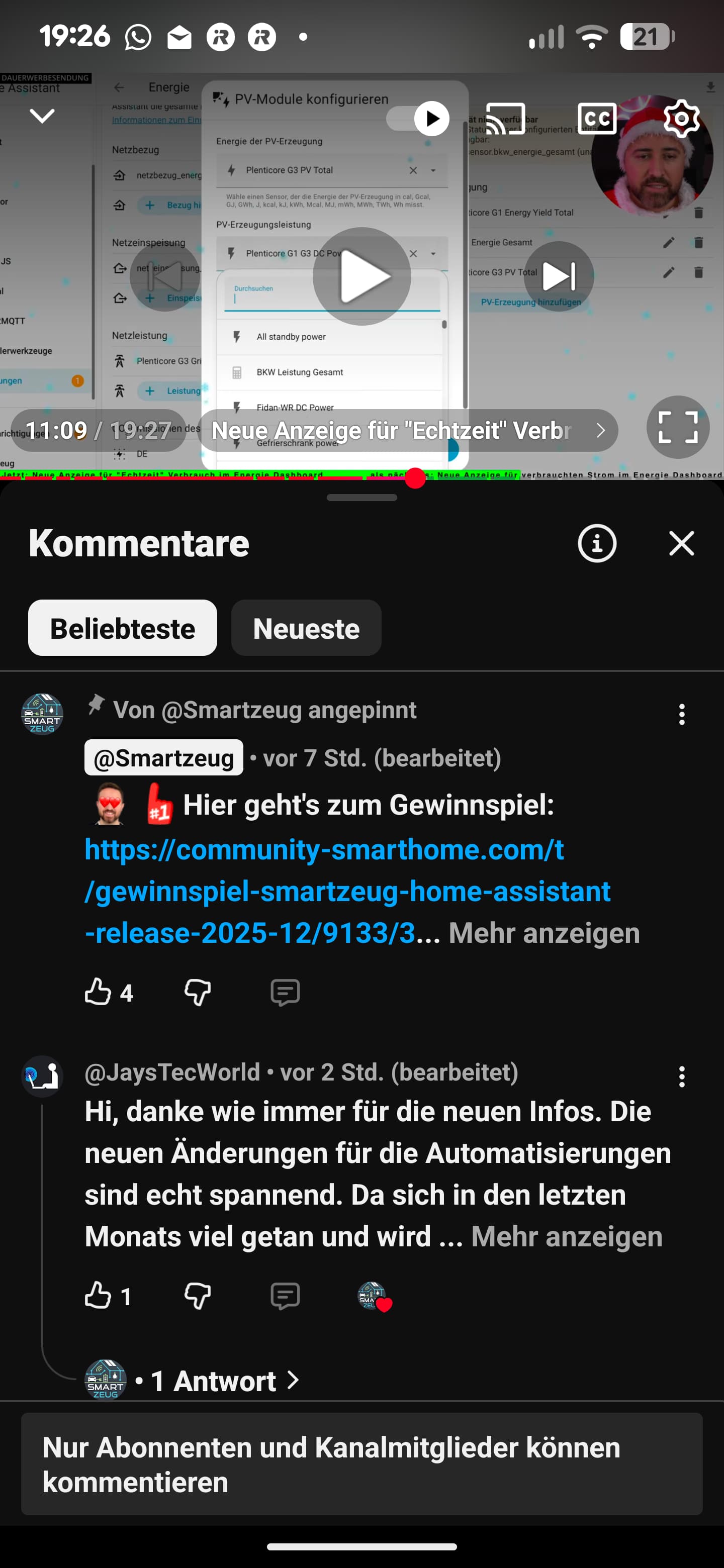Image resolution: width=724 pixels, height=1568 pixels.
Task: Enter fullscreen mode
Action: point(677,427)
